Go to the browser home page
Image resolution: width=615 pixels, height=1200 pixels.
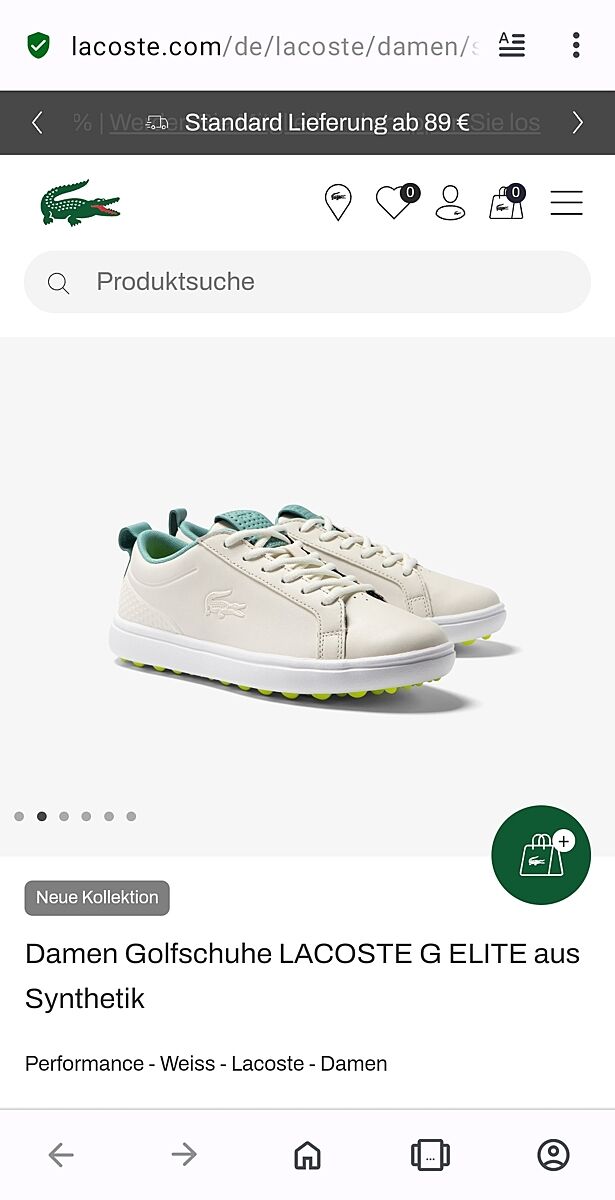[307, 1155]
